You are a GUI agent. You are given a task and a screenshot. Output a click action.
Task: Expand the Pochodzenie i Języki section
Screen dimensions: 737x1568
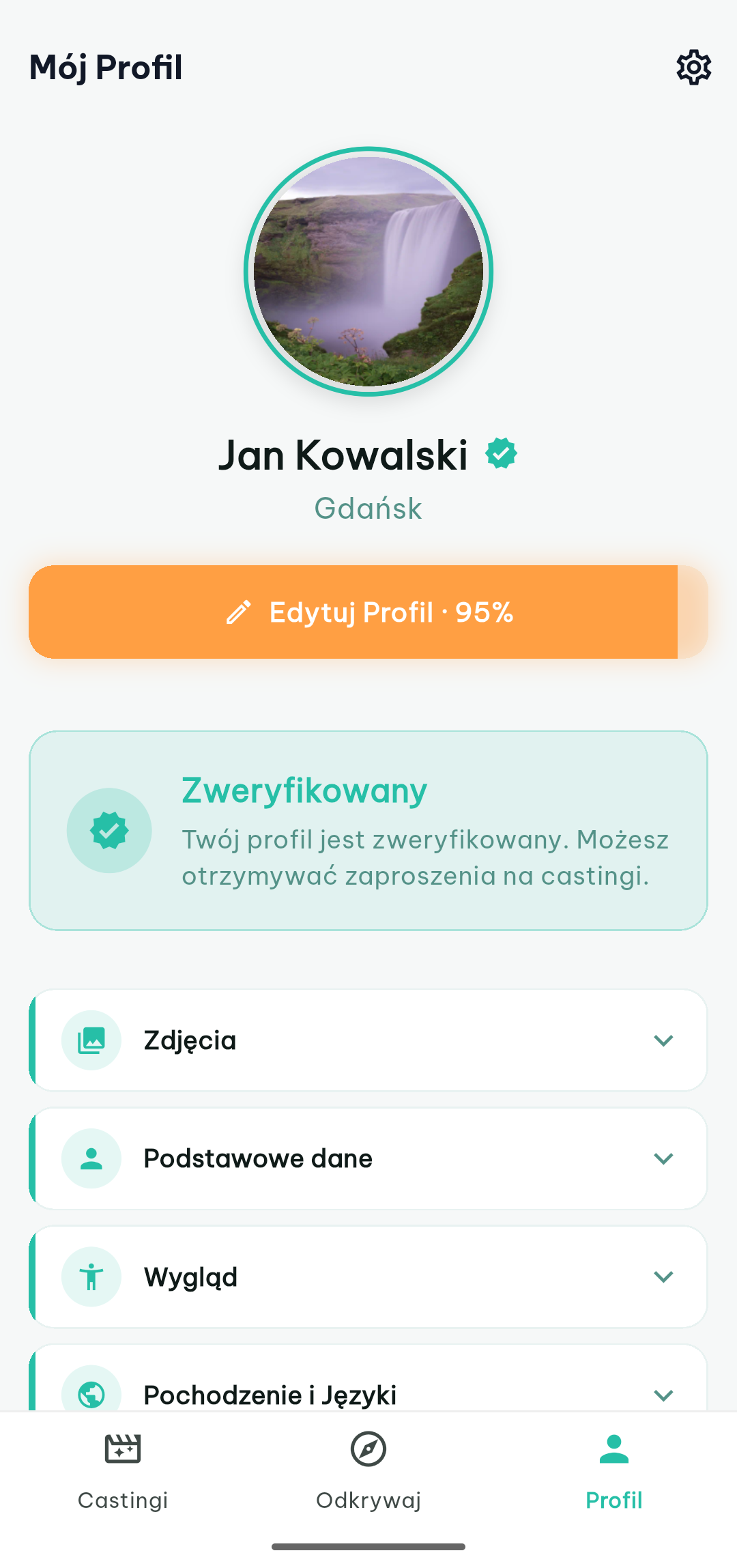tap(663, 1394)
